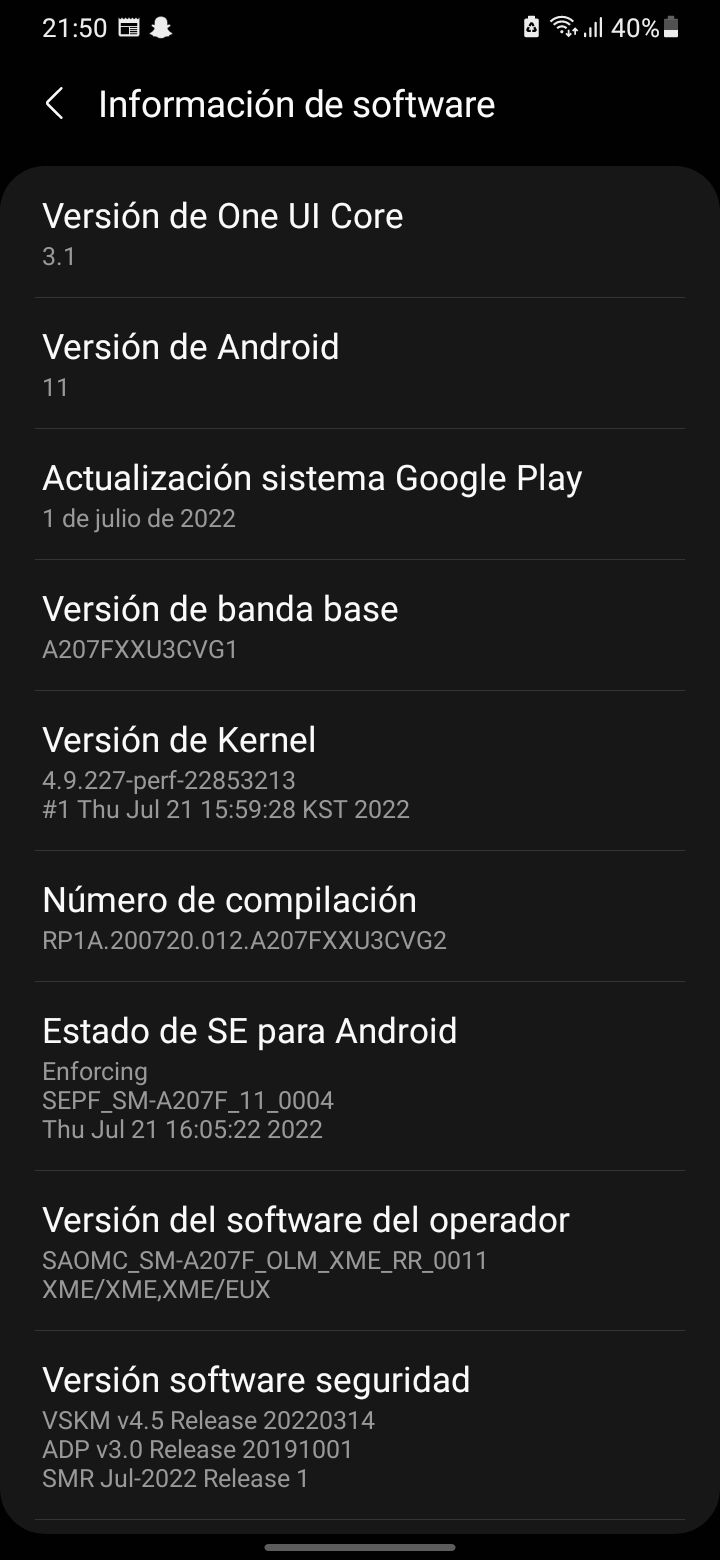Open the Actualización sistema Google Play row
720x1560 pixels.
360,495
